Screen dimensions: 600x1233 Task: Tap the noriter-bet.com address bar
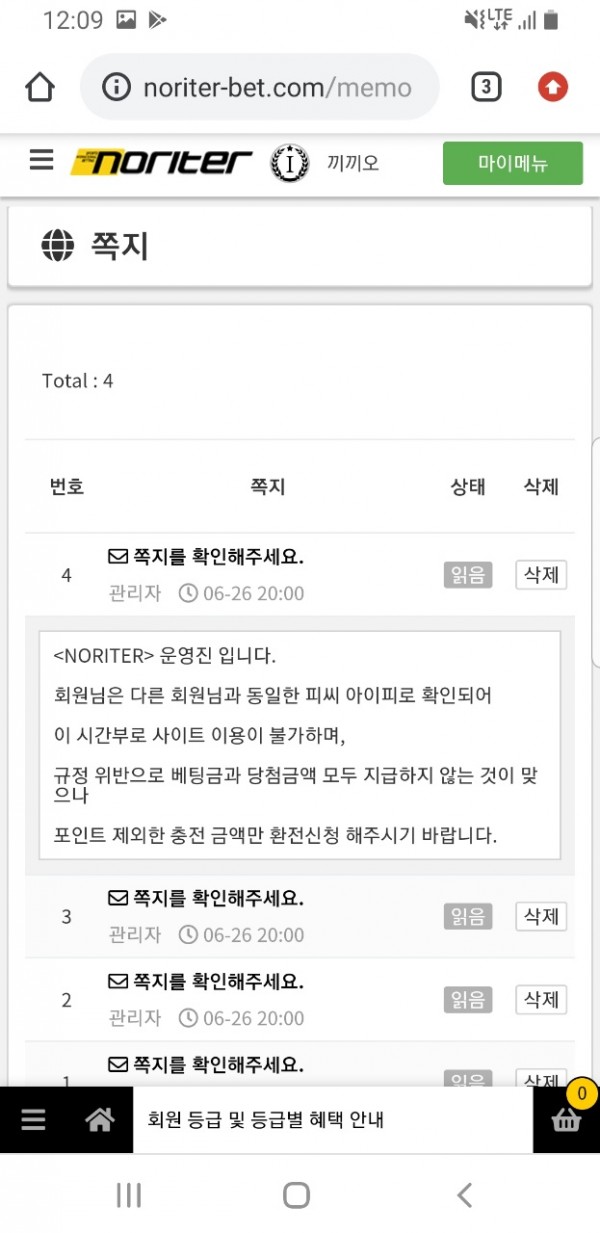tap(259, 87)
